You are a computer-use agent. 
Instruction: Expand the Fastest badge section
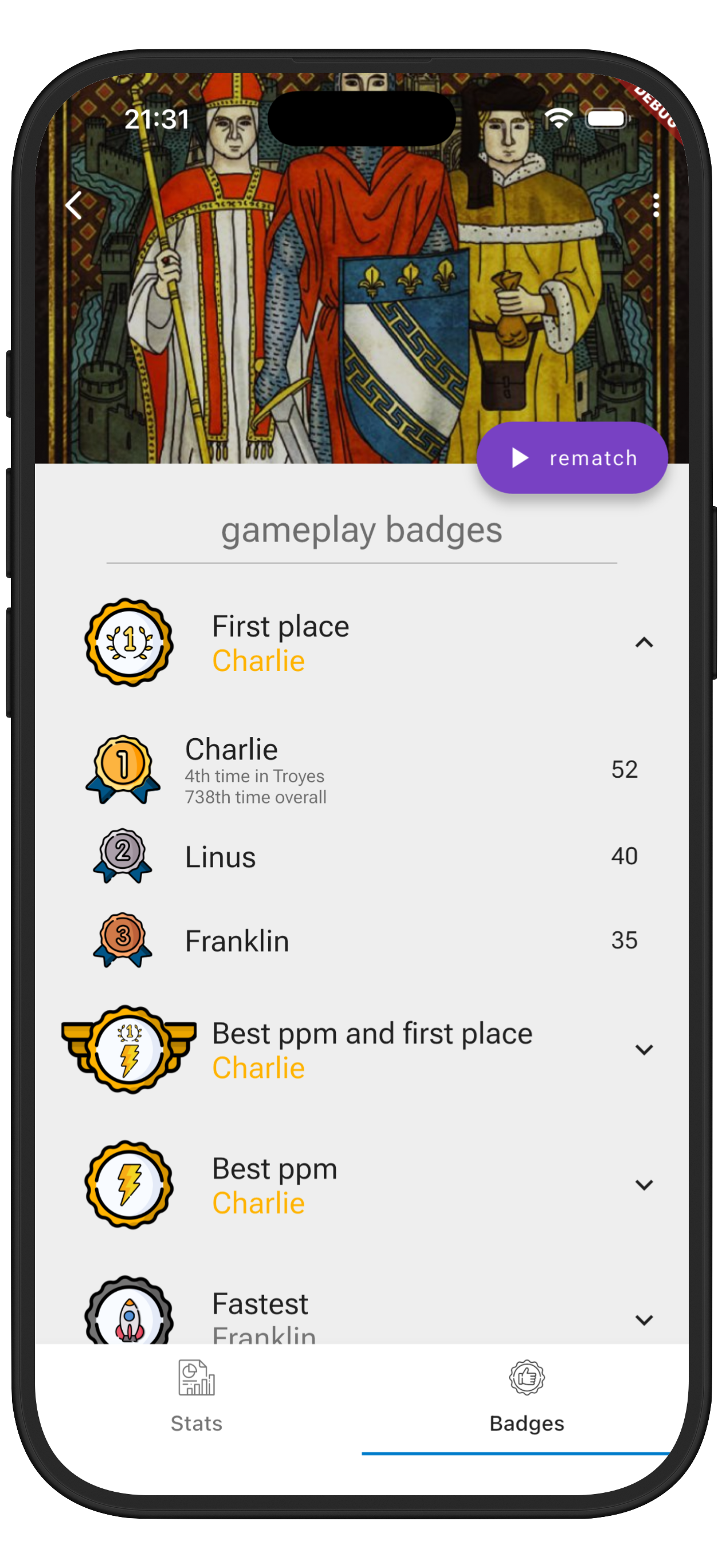(645, 1320)
